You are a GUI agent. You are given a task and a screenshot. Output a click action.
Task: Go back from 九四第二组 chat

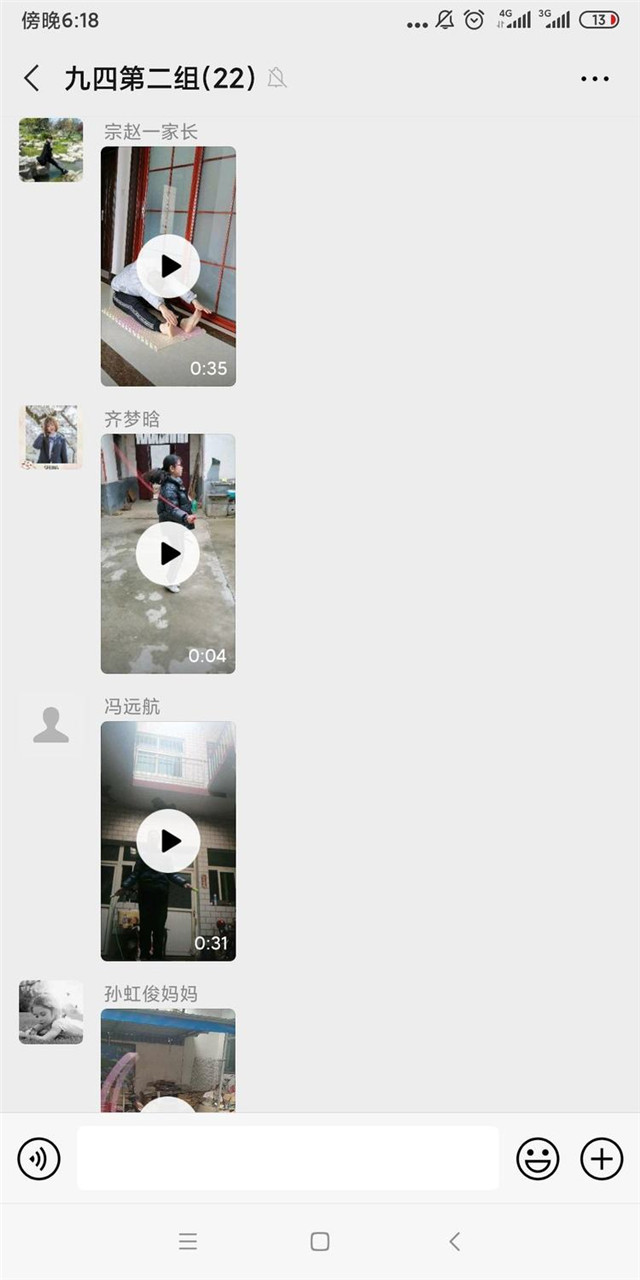coord(32,78)
